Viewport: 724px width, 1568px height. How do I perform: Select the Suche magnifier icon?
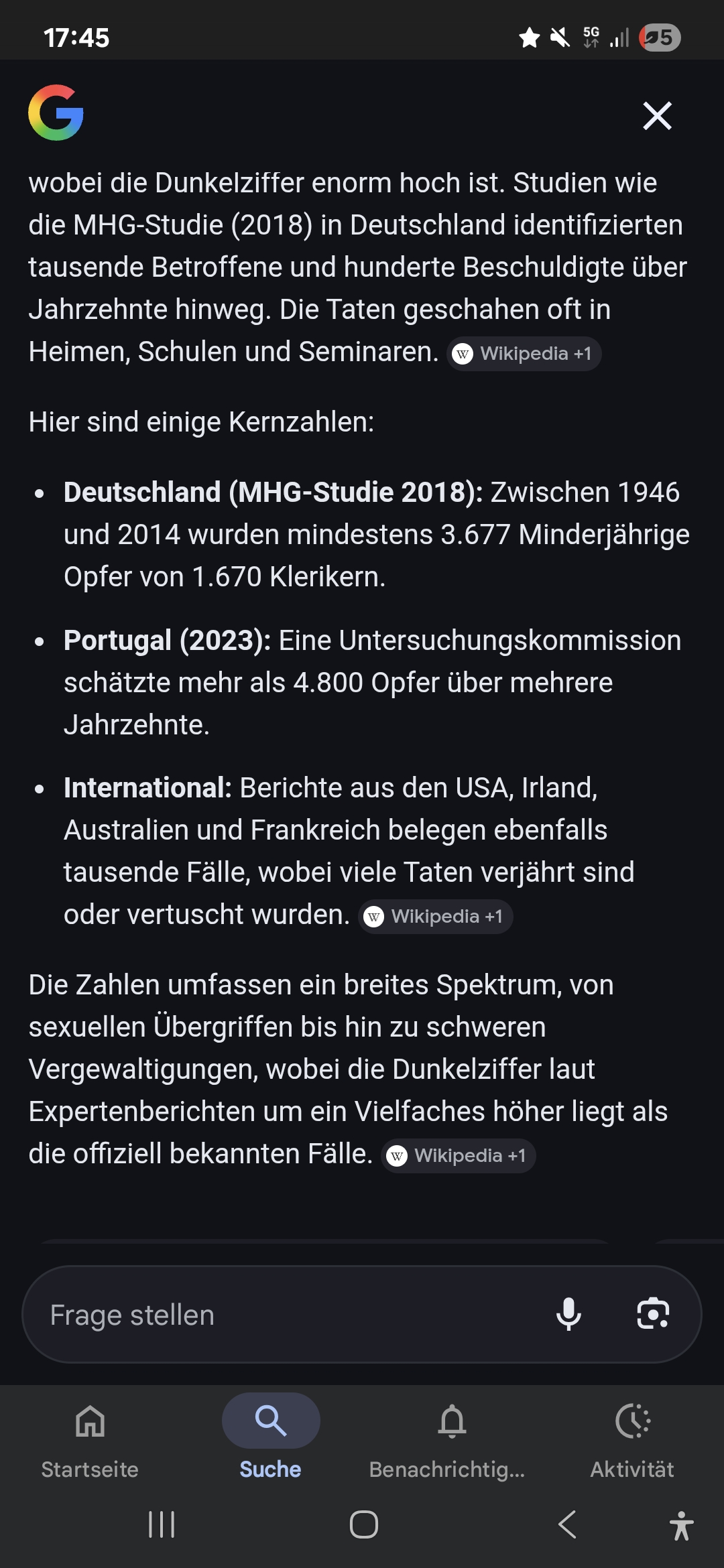[270, 1420]
